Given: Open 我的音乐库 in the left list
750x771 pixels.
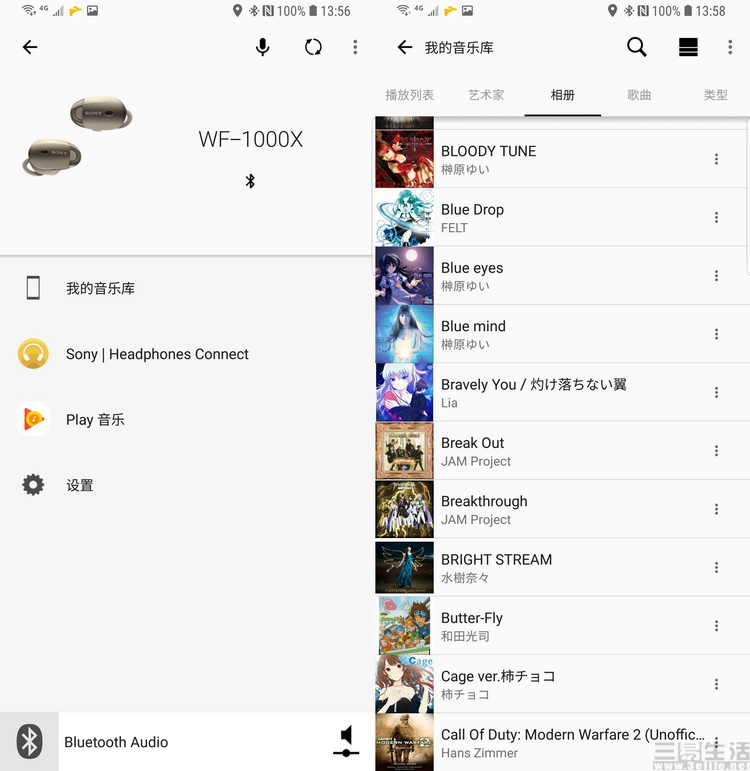Looking at the screenshot, I should tap(100, 288).
